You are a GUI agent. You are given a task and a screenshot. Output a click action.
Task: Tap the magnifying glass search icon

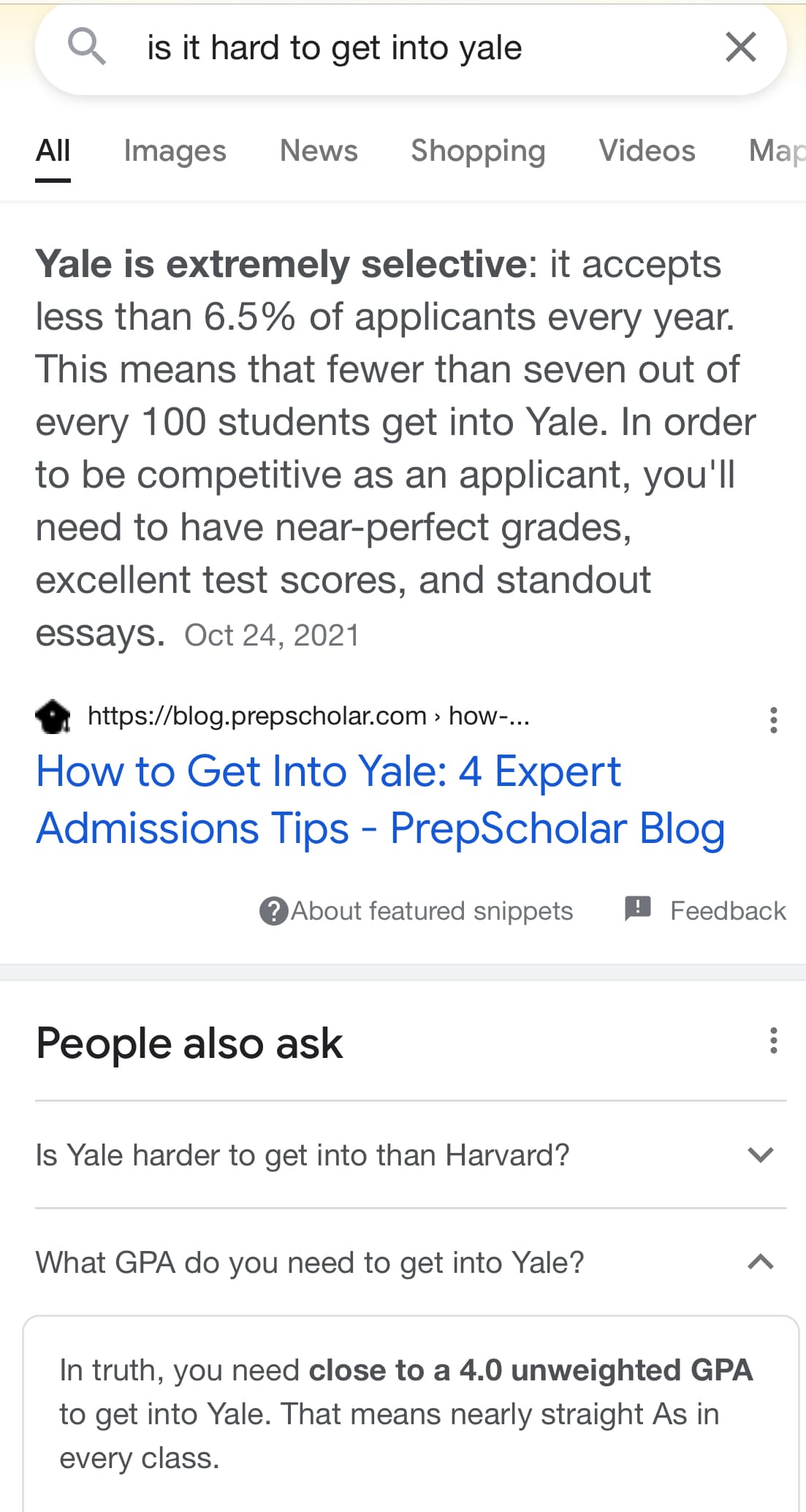86,47
